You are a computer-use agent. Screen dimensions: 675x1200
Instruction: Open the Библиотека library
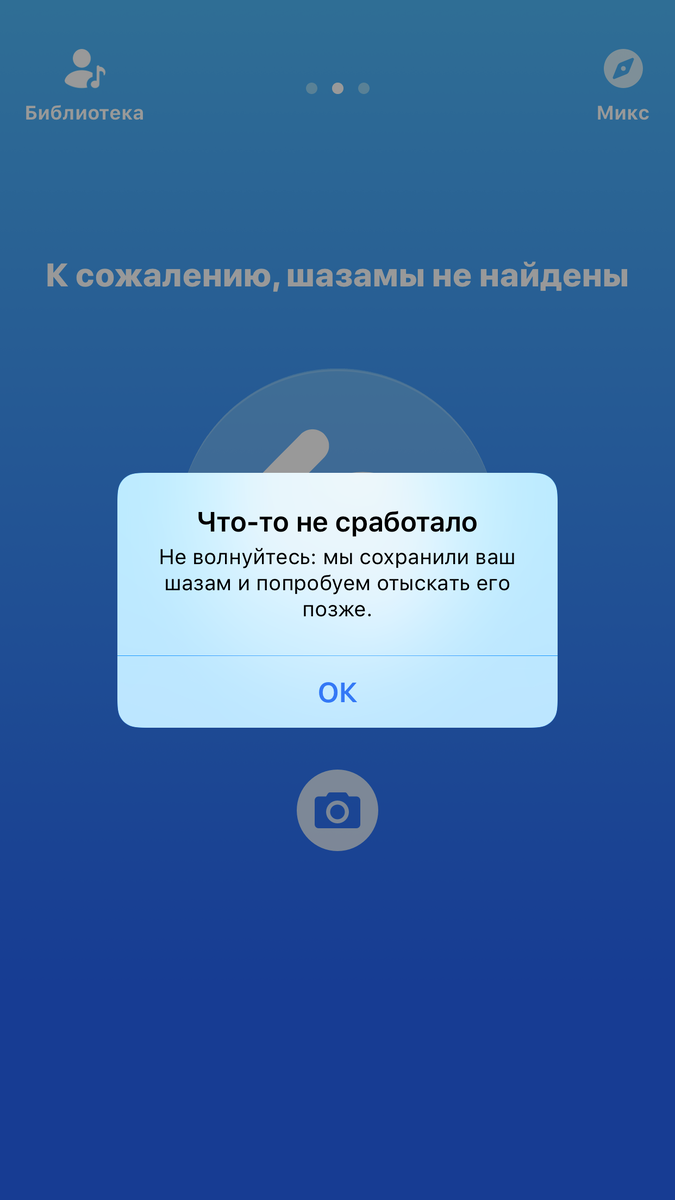click(84, 87)
